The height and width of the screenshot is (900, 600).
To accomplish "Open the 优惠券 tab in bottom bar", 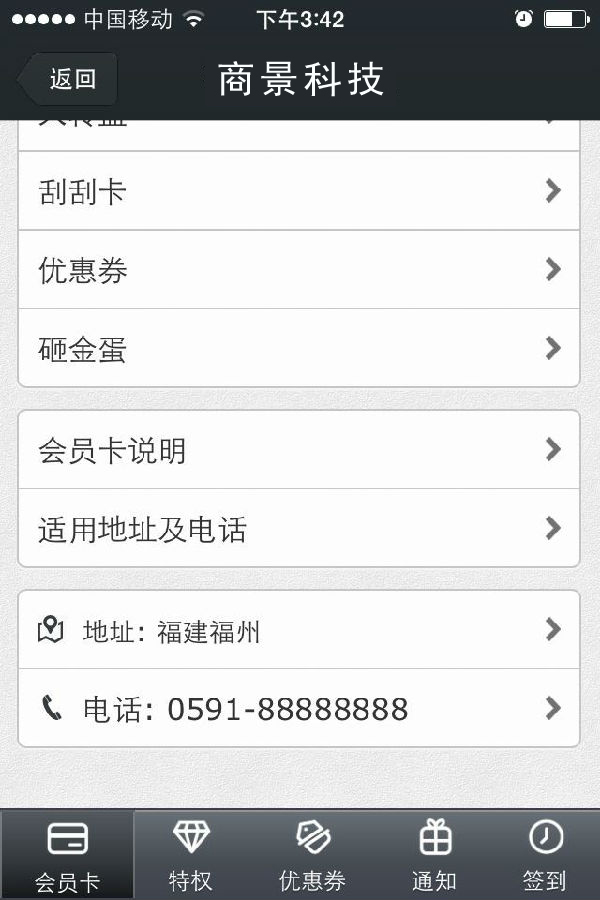I will [x=312, y=855].
